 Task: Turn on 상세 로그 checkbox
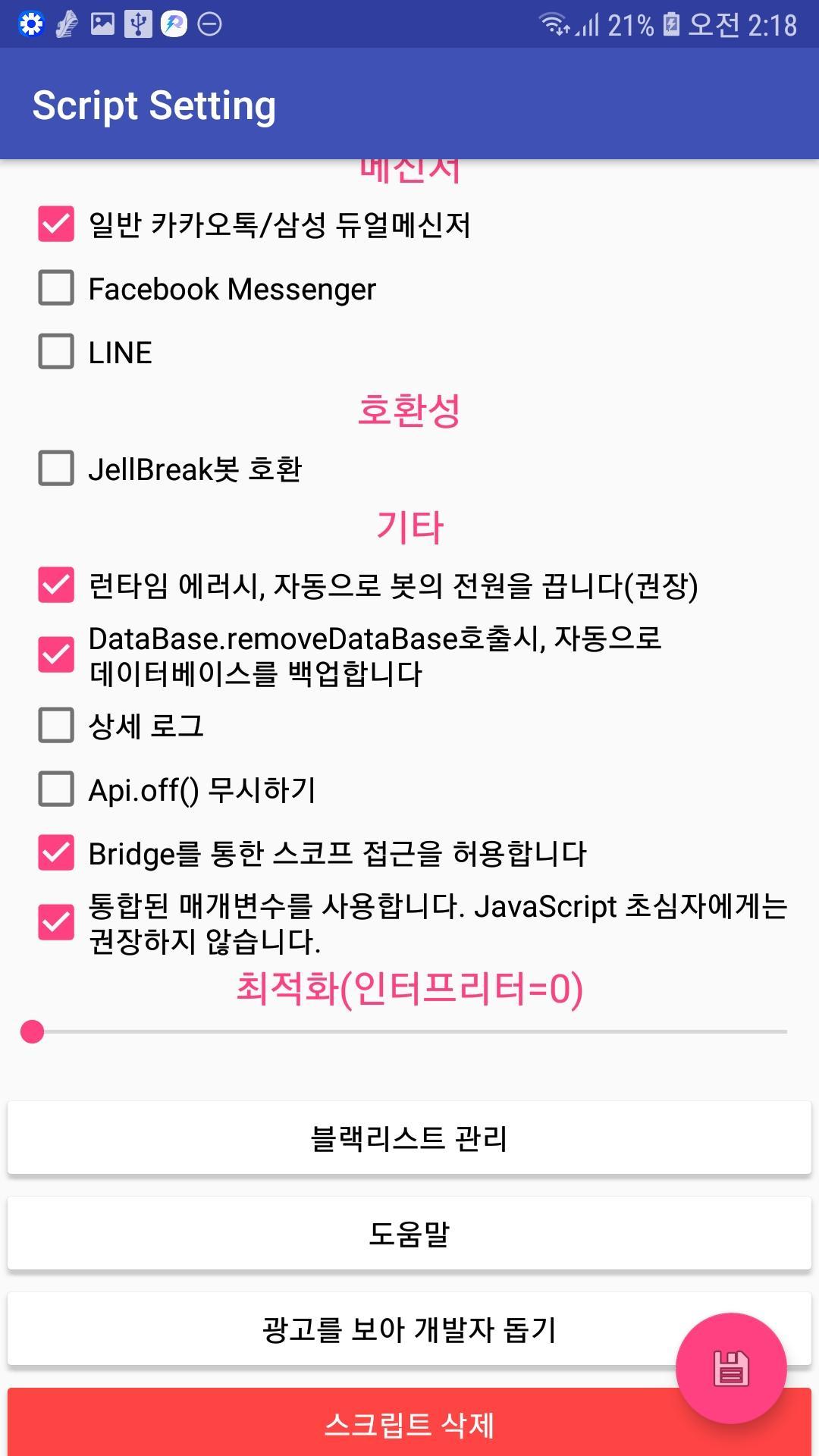coord(56,726)
